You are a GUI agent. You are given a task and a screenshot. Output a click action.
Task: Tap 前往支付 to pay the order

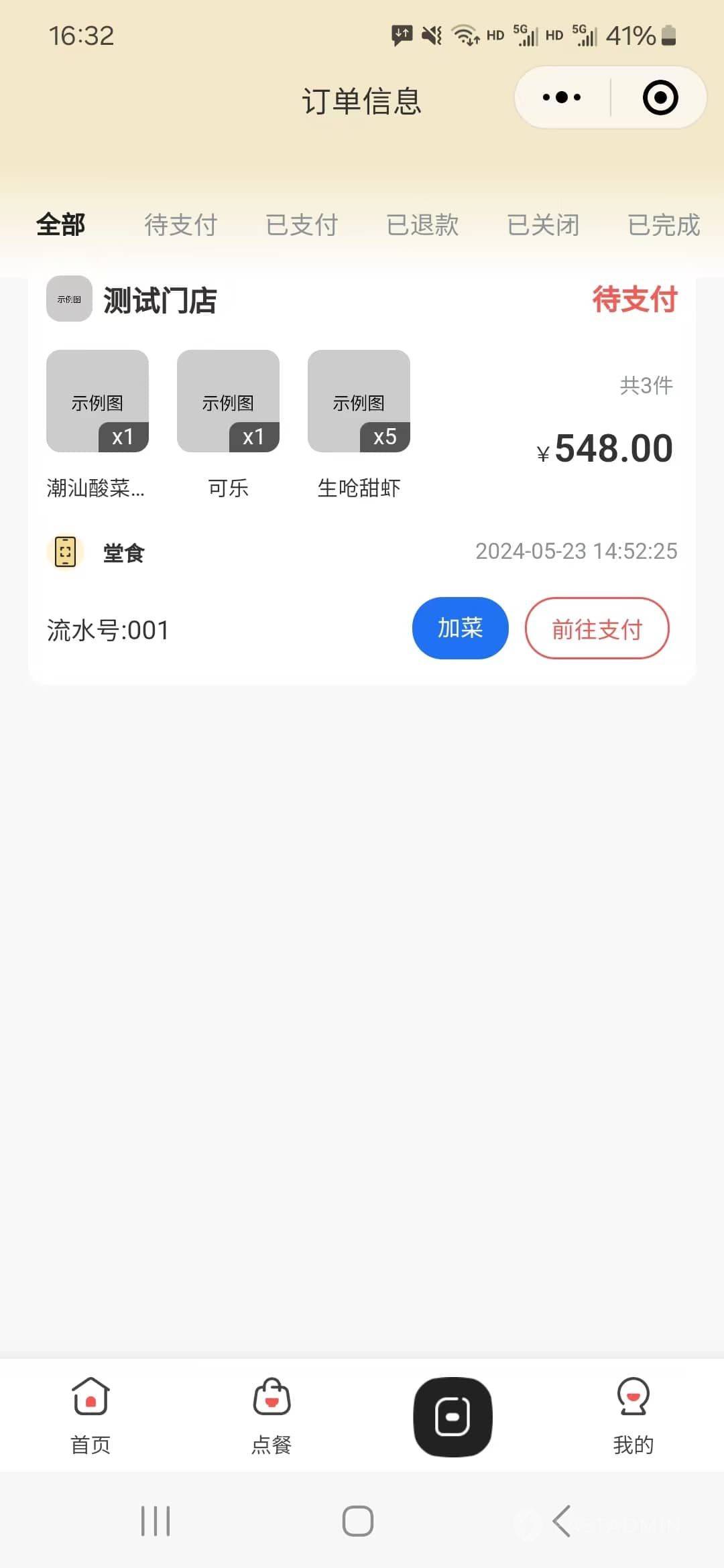597,628
